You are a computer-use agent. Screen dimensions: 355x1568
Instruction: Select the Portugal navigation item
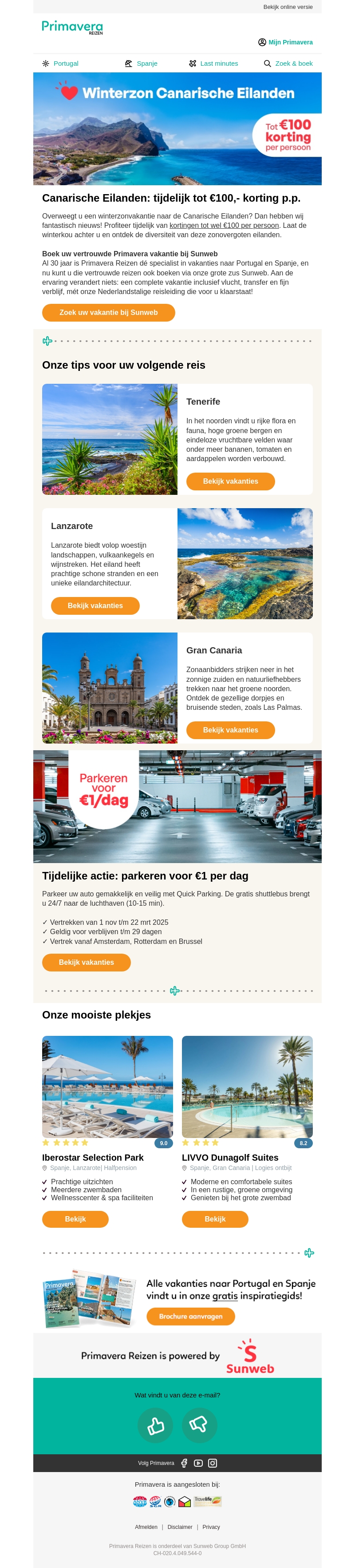61,64
